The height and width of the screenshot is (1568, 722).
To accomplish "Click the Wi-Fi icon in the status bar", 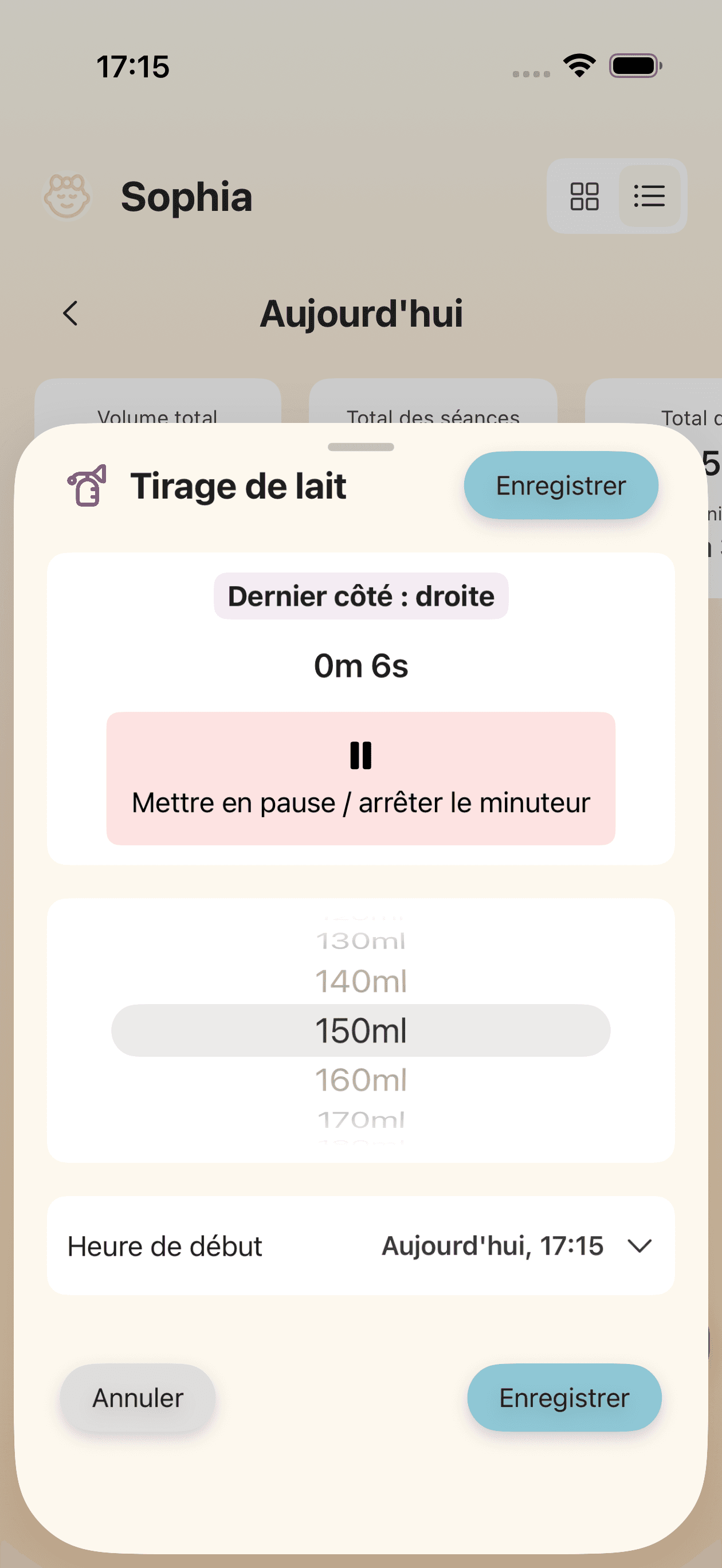I will tap(578, 67).
